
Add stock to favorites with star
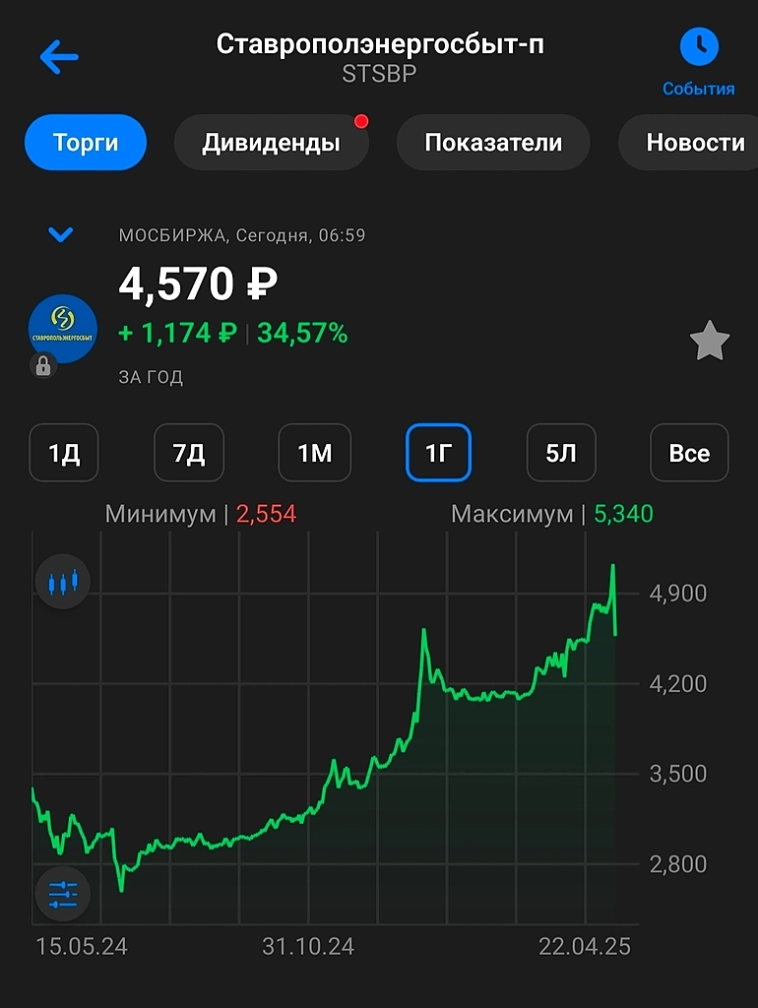[710, 342]
